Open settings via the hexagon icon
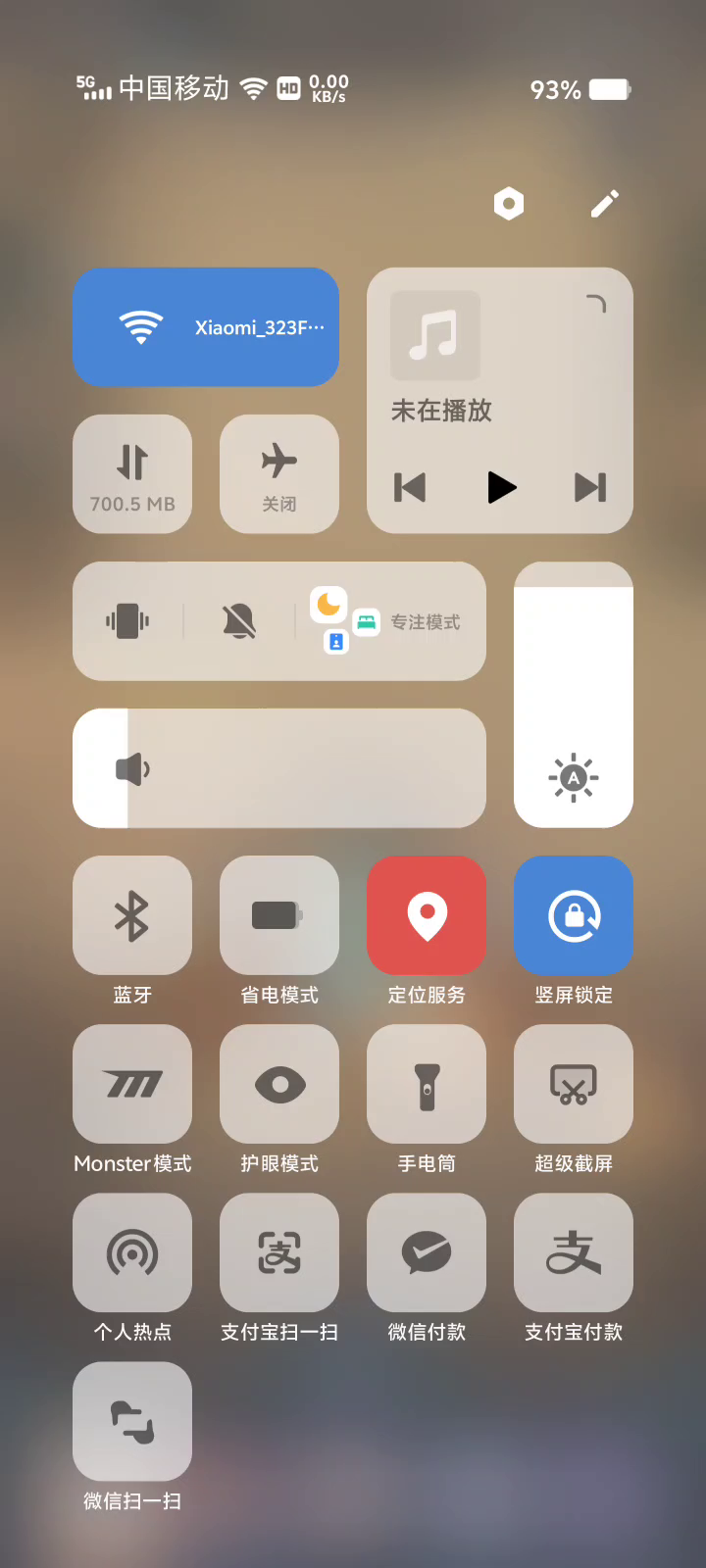Screen dimensions: 706x1568 tap(509, 204)
